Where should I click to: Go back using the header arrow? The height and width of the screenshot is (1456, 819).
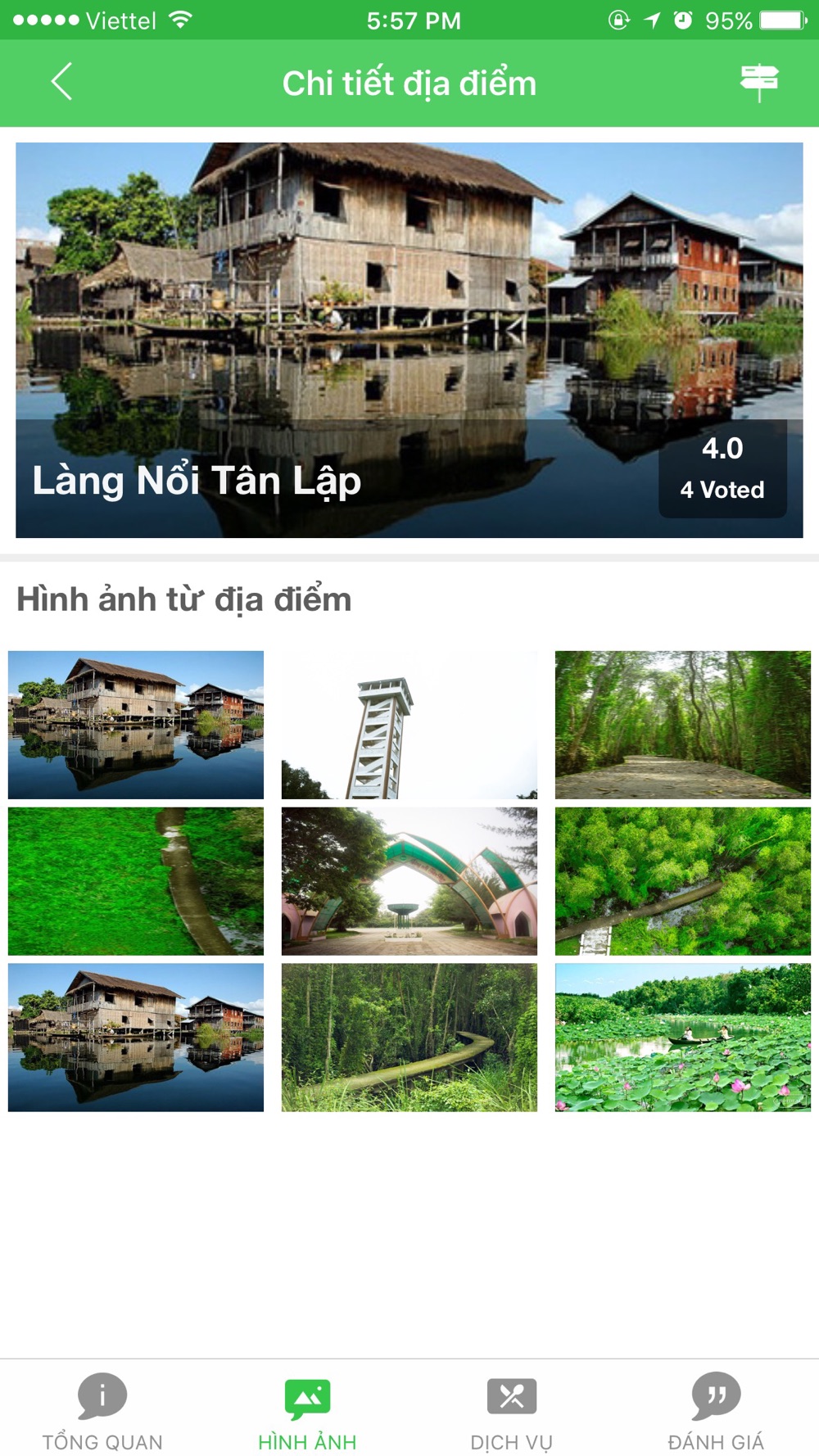click(x=62, y=82)
